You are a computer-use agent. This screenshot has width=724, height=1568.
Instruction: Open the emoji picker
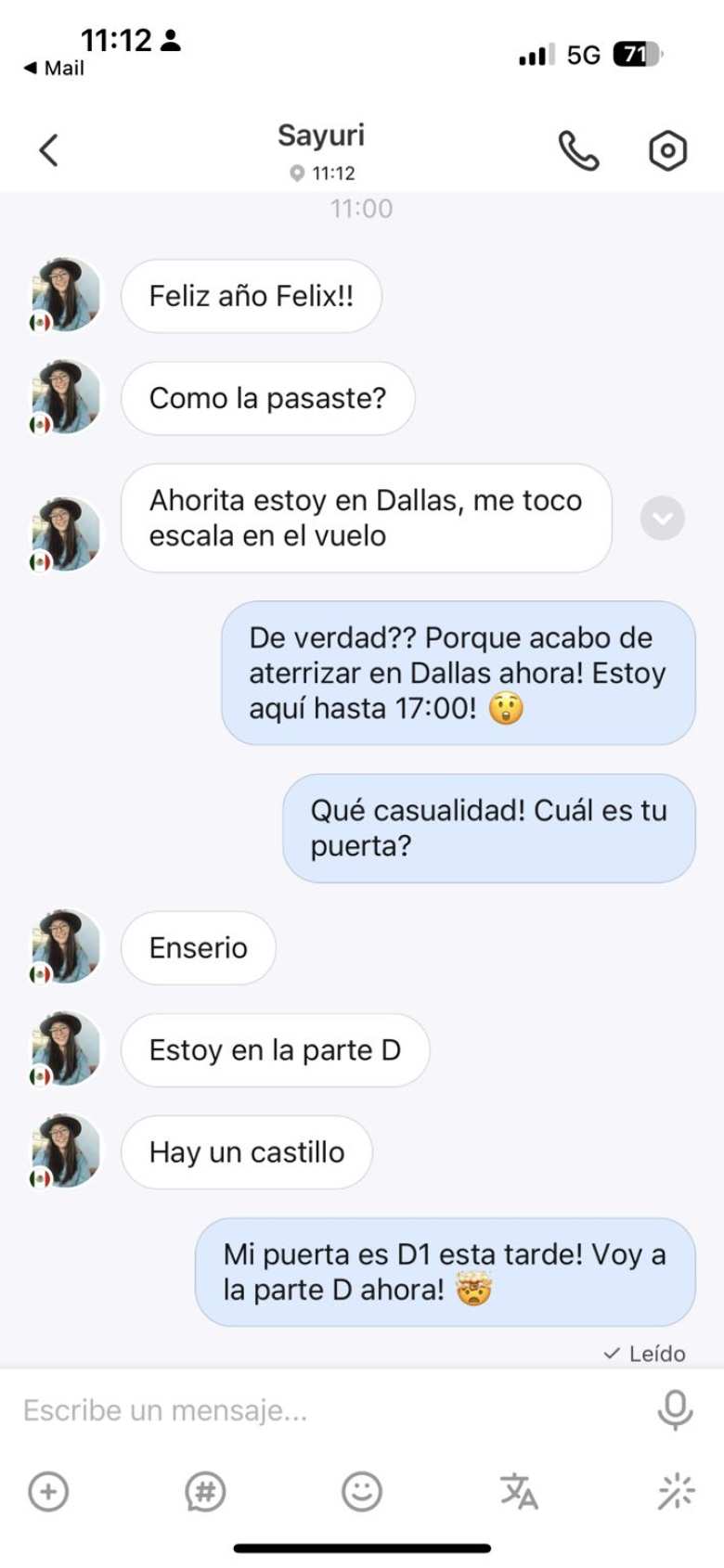[362, 1492]
